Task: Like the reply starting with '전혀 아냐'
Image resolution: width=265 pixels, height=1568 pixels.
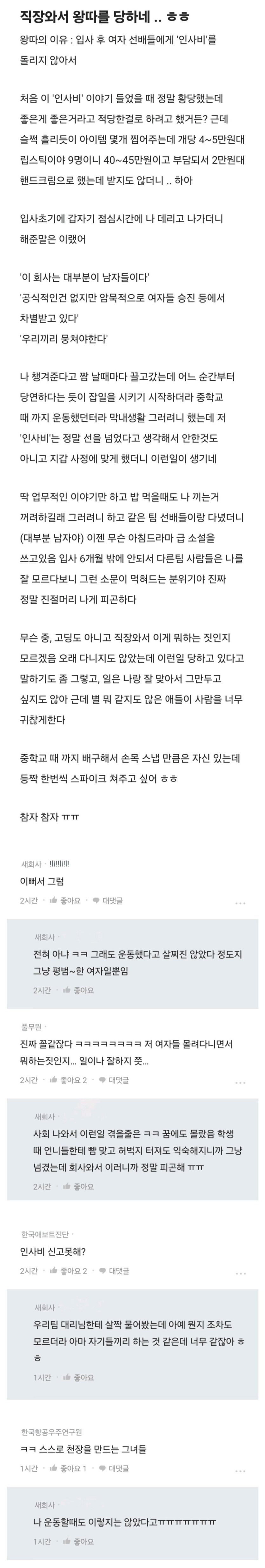Action: tap(78, 990)
